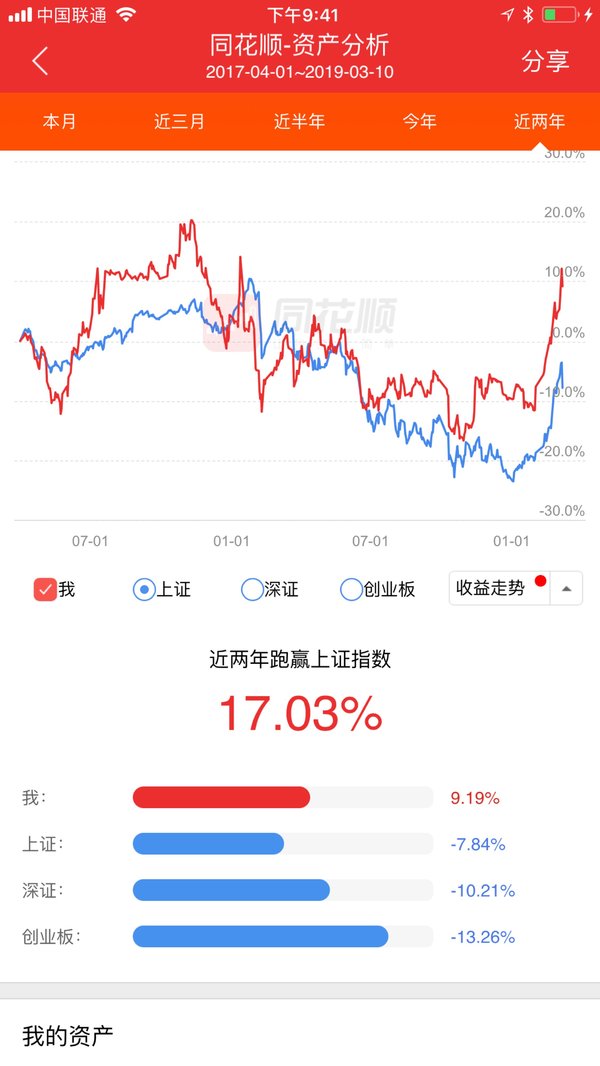Viewport: 600px width, 1066px height.
Task: Tap the 分享 share button
Action: (x=545, y=61)
